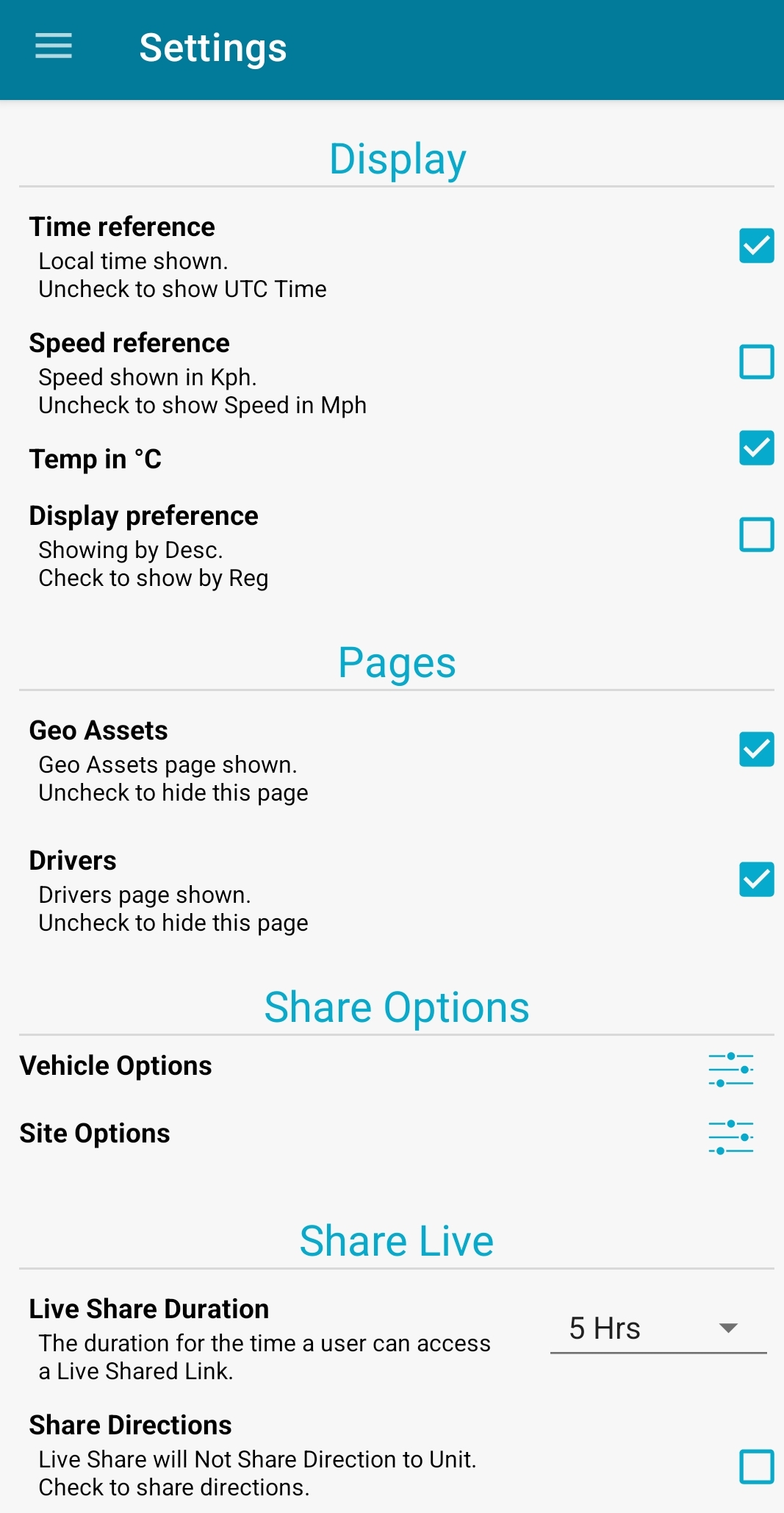Image resolution: width=784 pixels, height=1513 pixels.
Task: Hide the Geo Assets page
Action: click(x=756, y=749)
